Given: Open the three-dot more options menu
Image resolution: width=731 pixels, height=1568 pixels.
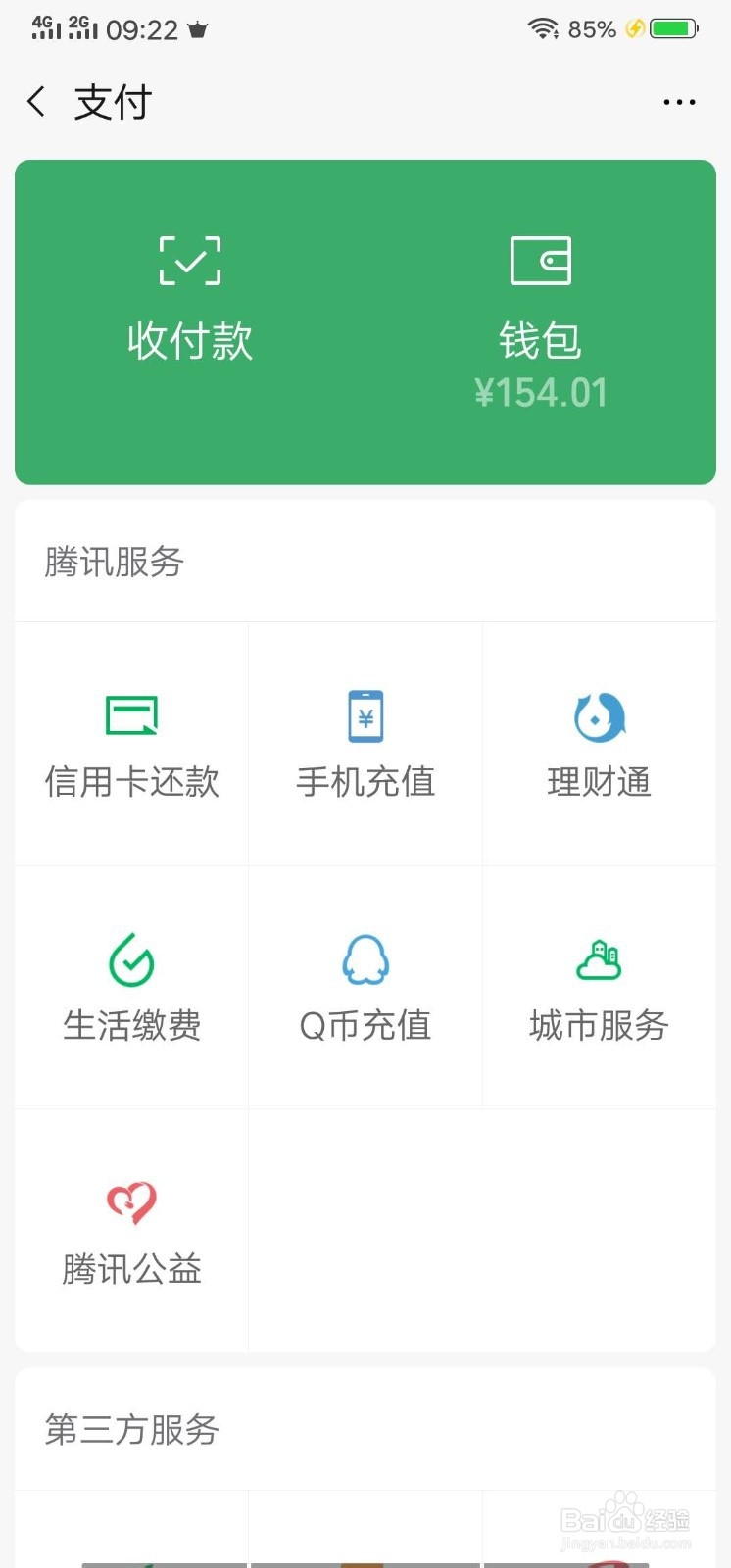Looking at the screenshot, I should (679, 101).
